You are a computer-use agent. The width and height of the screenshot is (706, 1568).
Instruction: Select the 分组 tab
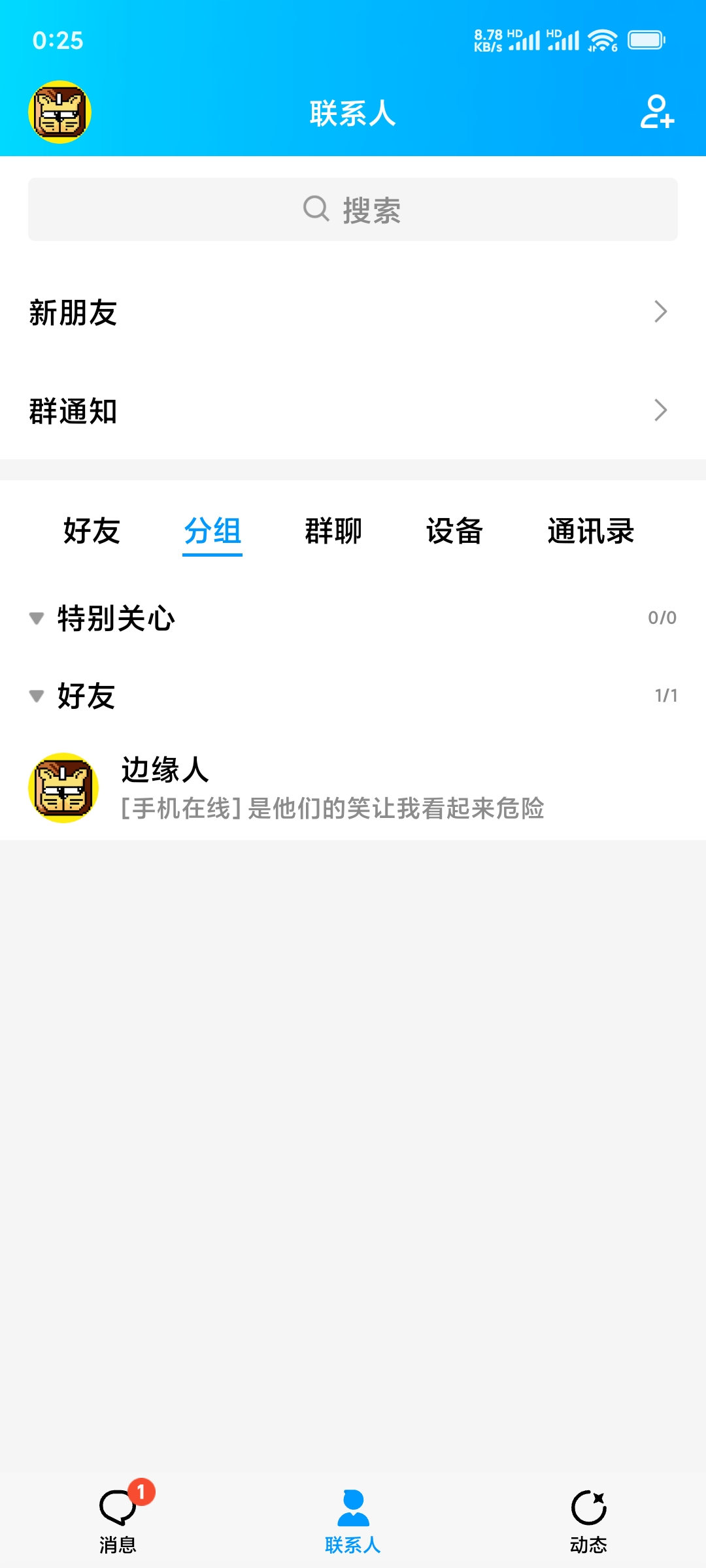coord(212,531)
